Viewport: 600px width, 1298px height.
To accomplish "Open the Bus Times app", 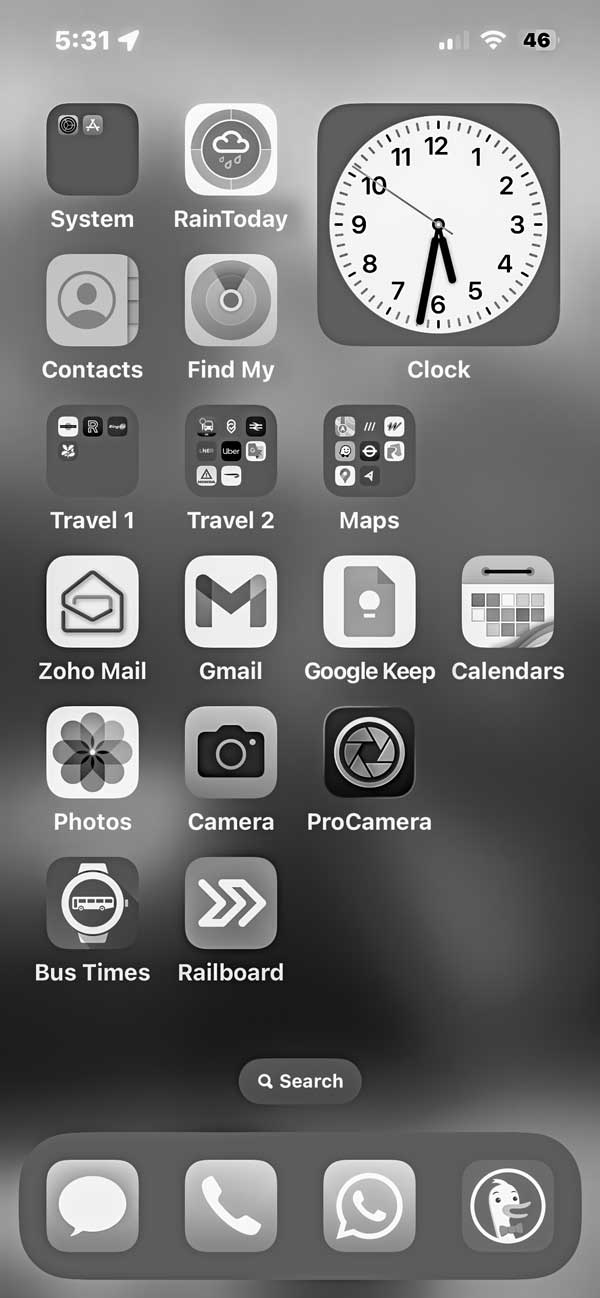I will pos(92,903).
